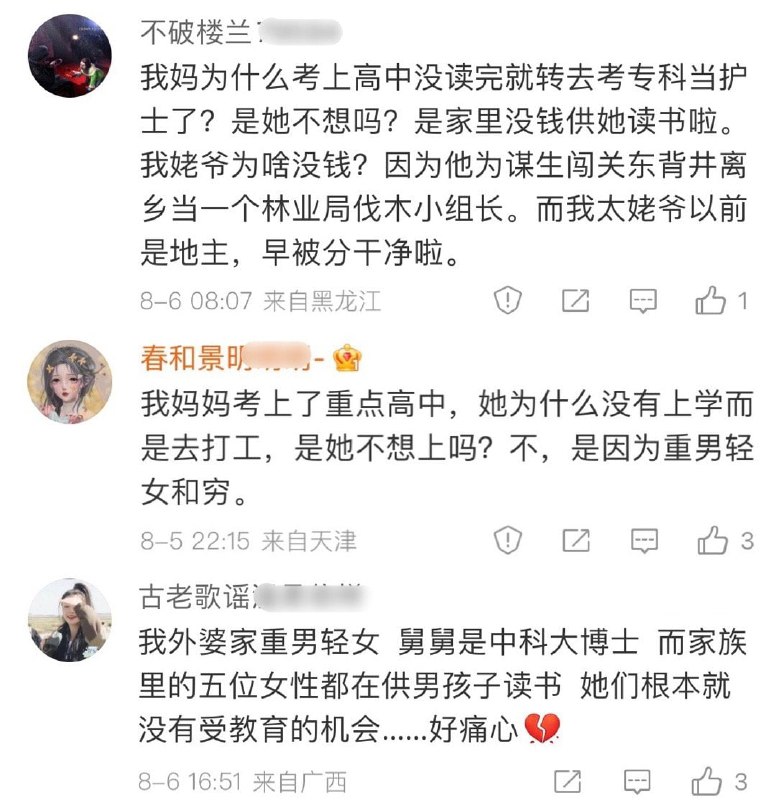Repost the comment posted from 天津

click(x=576, y=541)
